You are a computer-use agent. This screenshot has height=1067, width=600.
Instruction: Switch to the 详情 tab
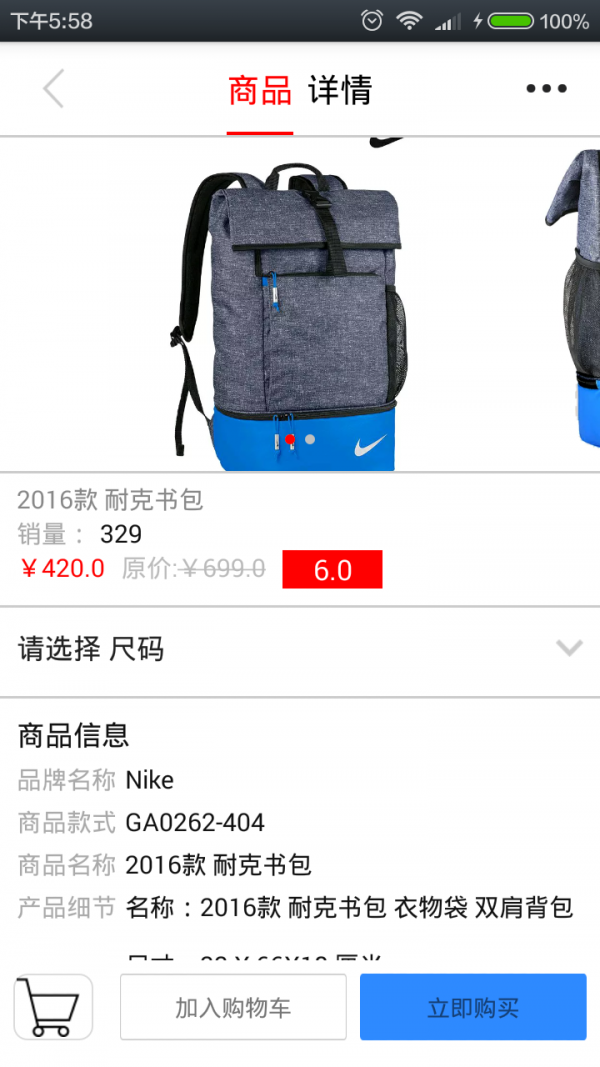(x=339, y=91)
